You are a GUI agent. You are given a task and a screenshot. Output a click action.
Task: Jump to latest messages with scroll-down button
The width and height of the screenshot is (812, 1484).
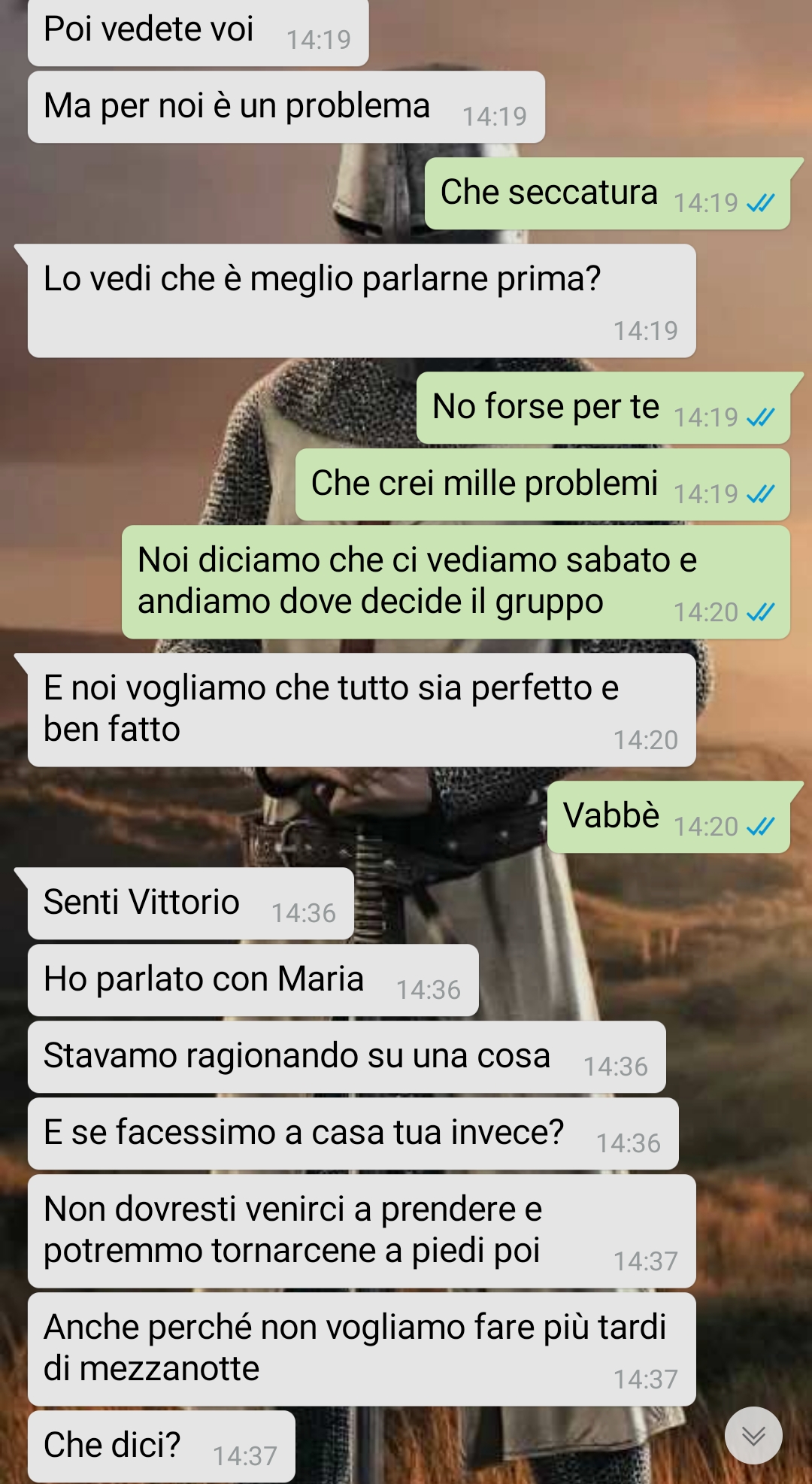point(753,1435)
